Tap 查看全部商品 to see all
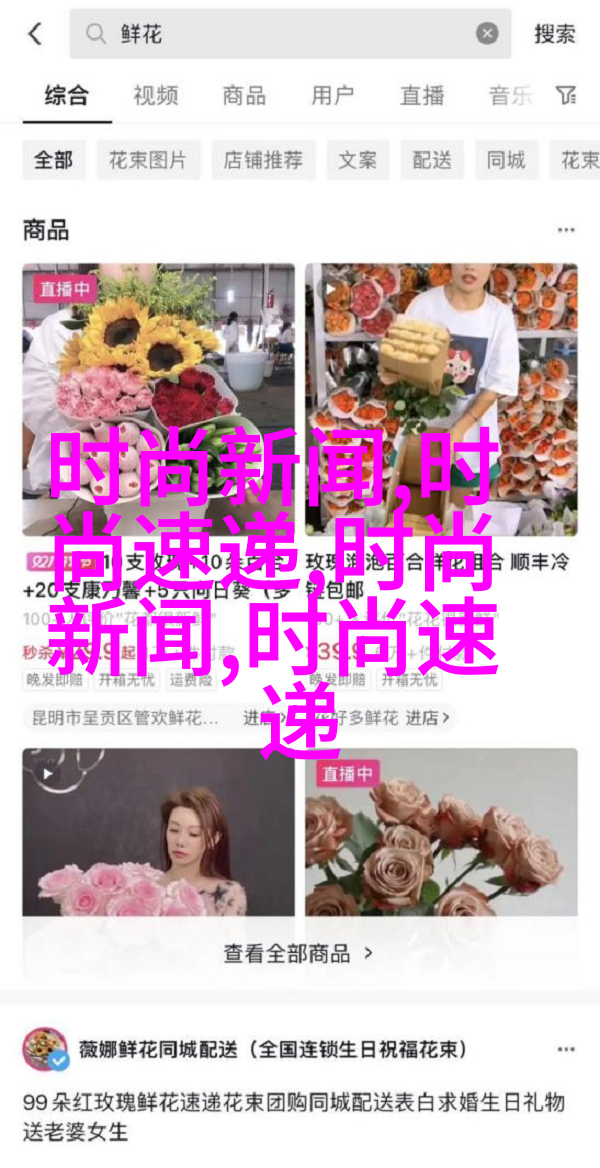The height and width of the screenshot is (1168, 600). 299,953
